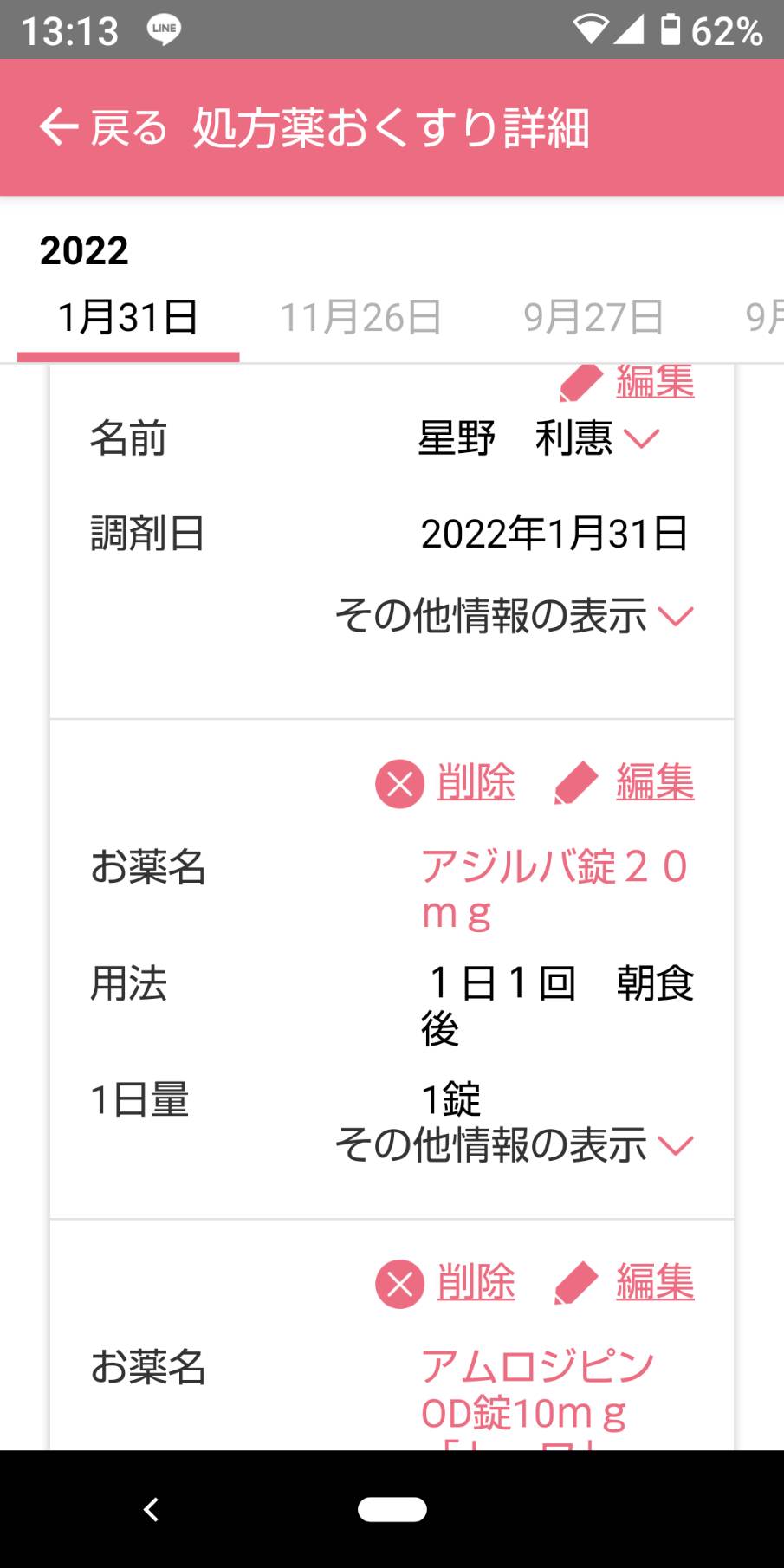784x1568 pixels.
Task: Open the 星野 利惠 name dropdown
Action: pos(539,438)
